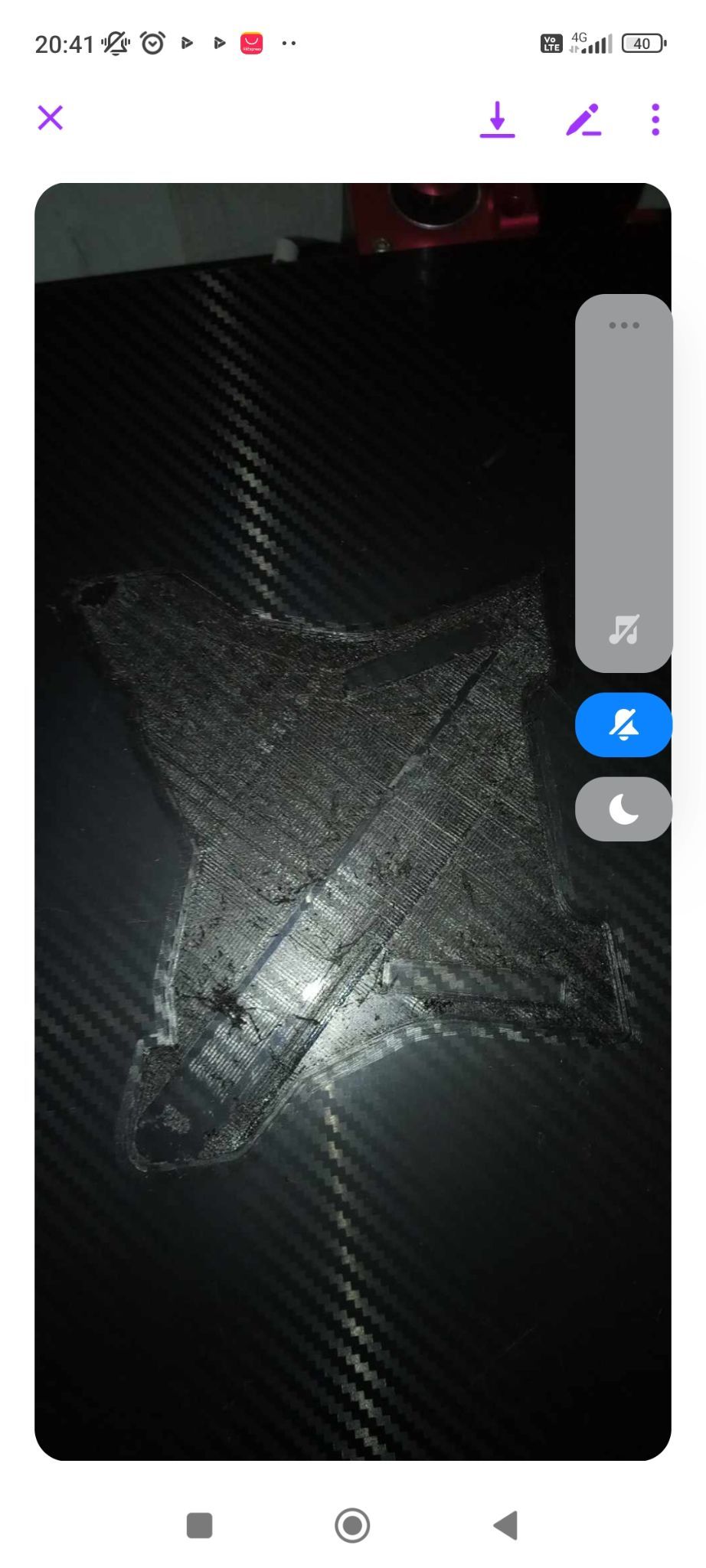Toggle the silent bell mode
706x1568 pixels.
point(624,725)
